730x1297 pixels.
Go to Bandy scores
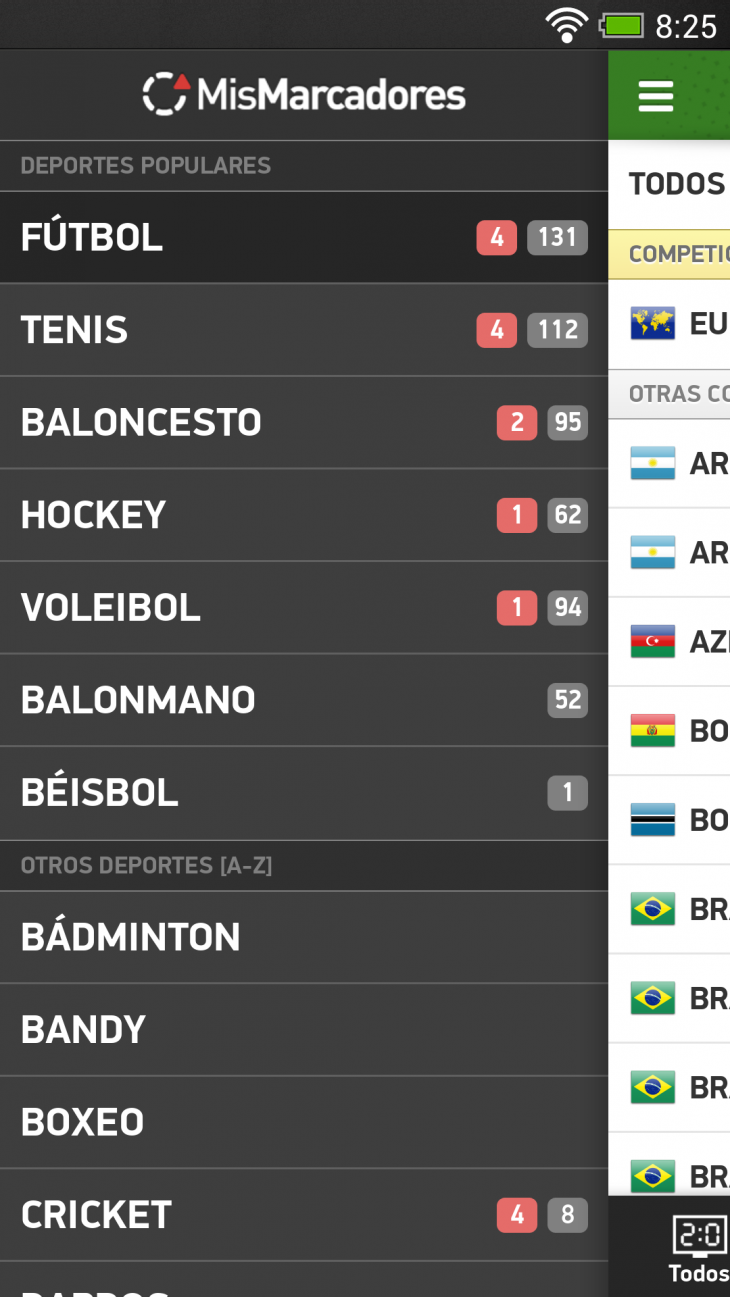coord(304,1030)
